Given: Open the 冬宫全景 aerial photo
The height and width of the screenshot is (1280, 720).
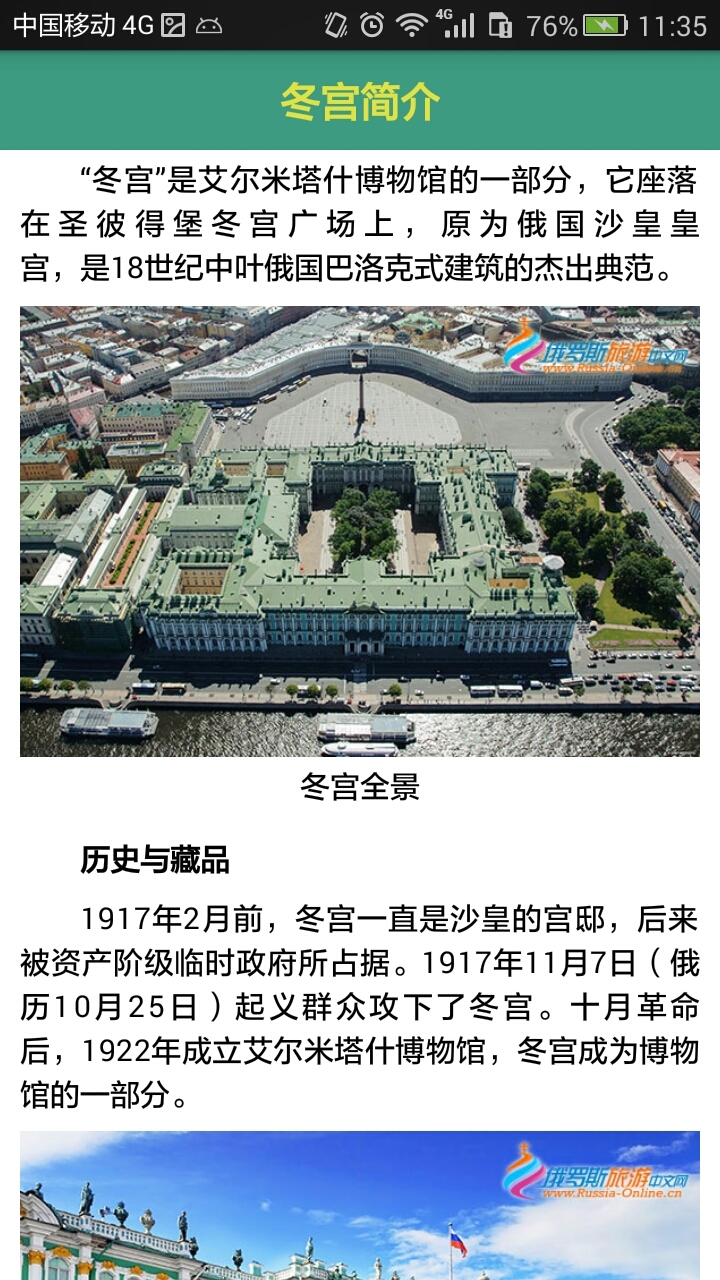Looking at the screenshot, I should point(360,531).
